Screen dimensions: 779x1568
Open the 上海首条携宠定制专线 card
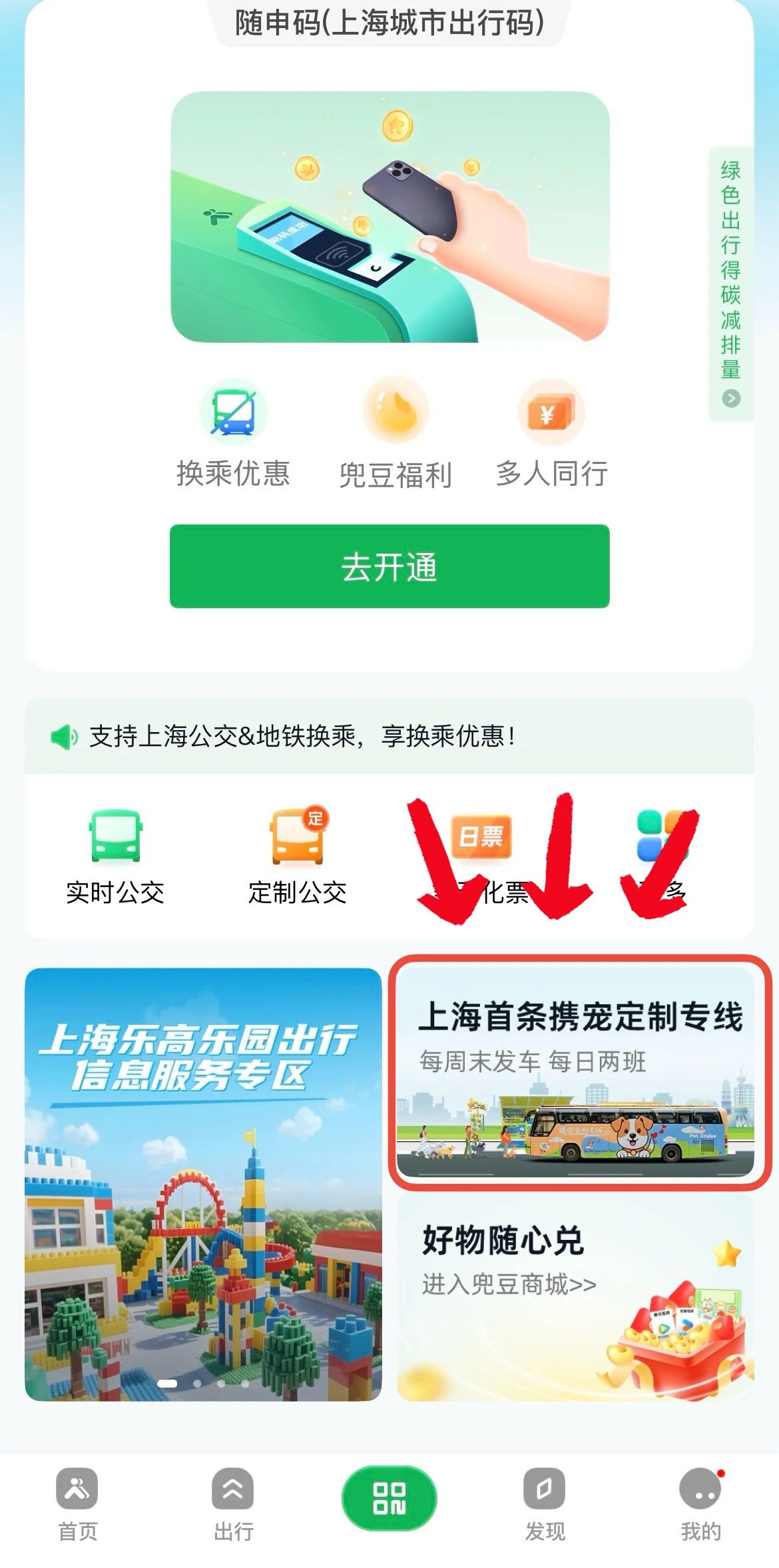pyautogui.click(x=577, y=1073)
